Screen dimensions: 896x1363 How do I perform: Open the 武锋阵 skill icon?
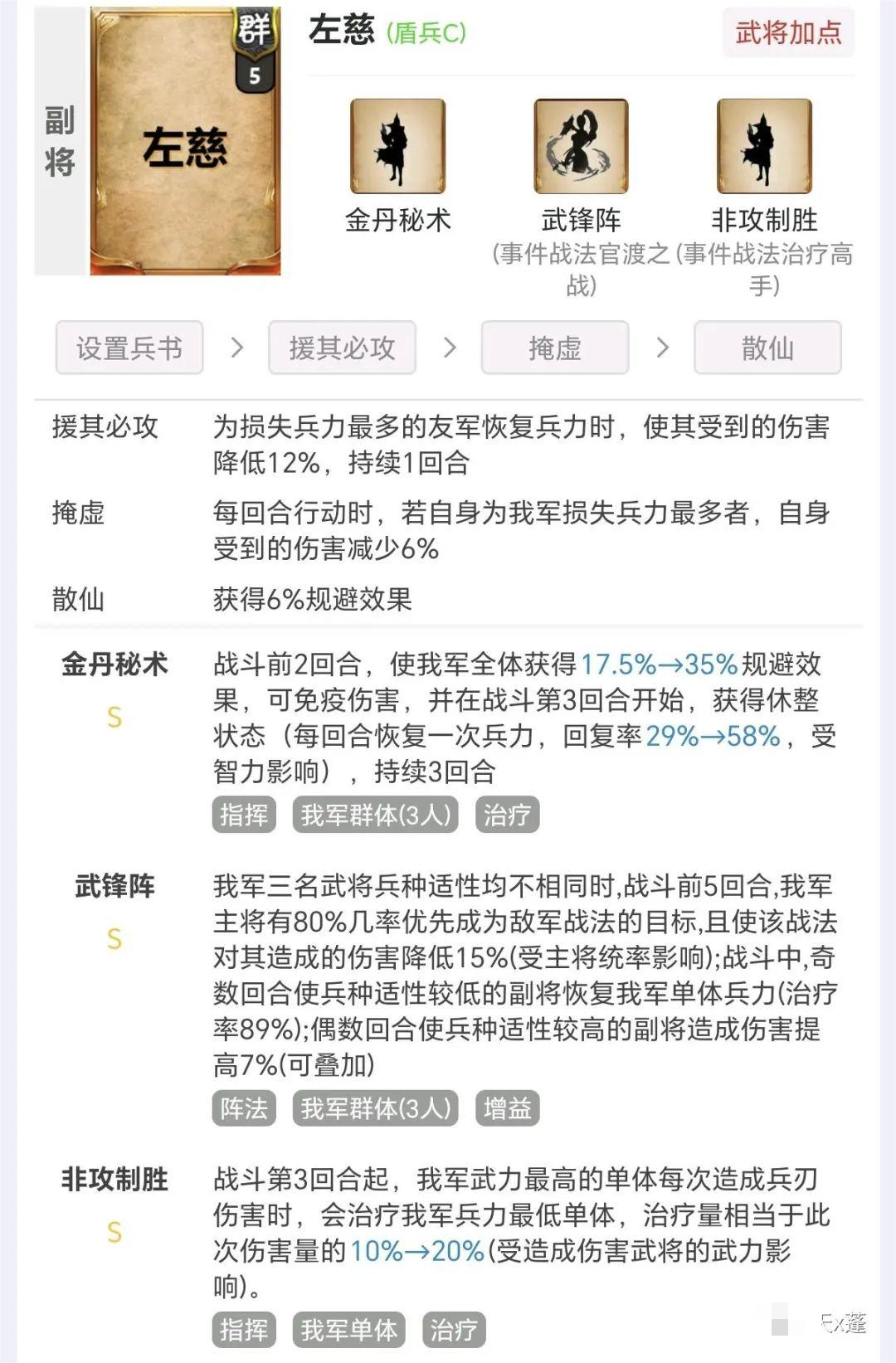[x=581, y=147]
